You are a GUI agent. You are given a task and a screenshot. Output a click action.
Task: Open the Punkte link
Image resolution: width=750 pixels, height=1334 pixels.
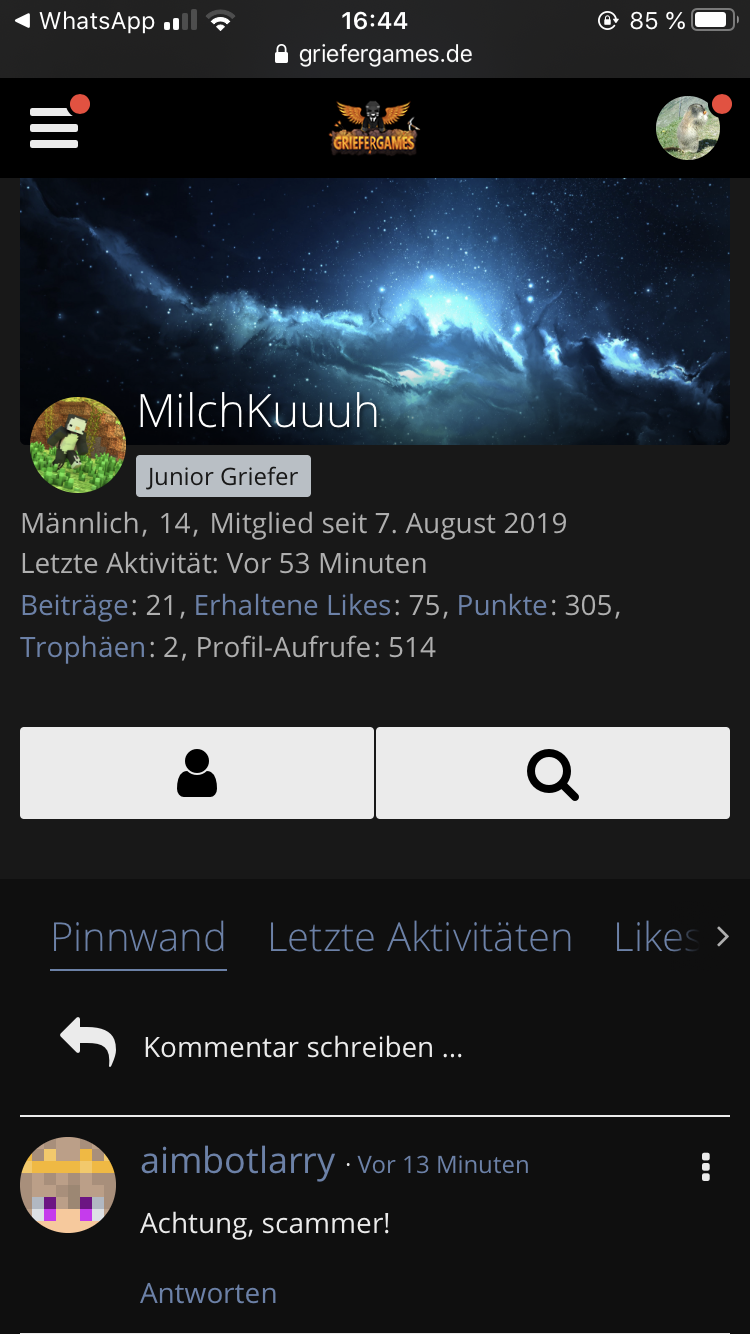tap(503, 605)
